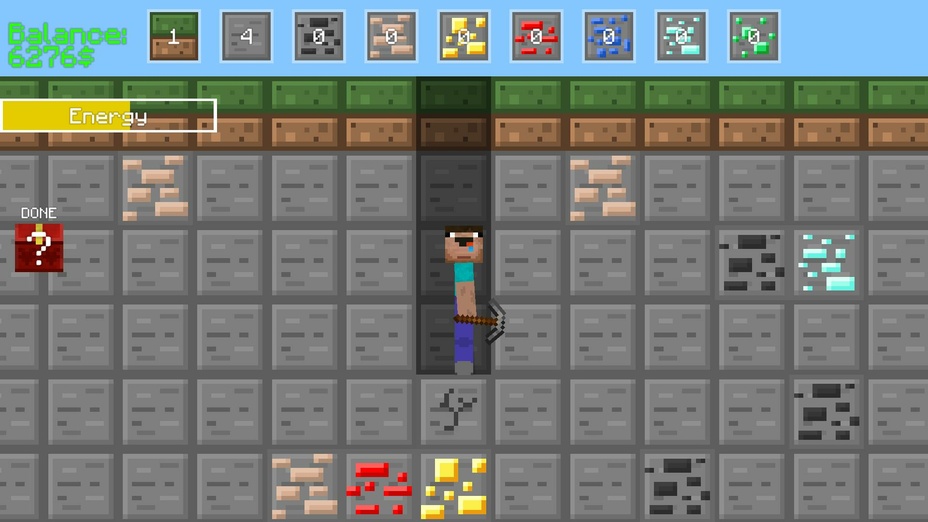Open the red lucky block marked DONE
The width and height of the screenshot is (928, 522).
[39, 247]
